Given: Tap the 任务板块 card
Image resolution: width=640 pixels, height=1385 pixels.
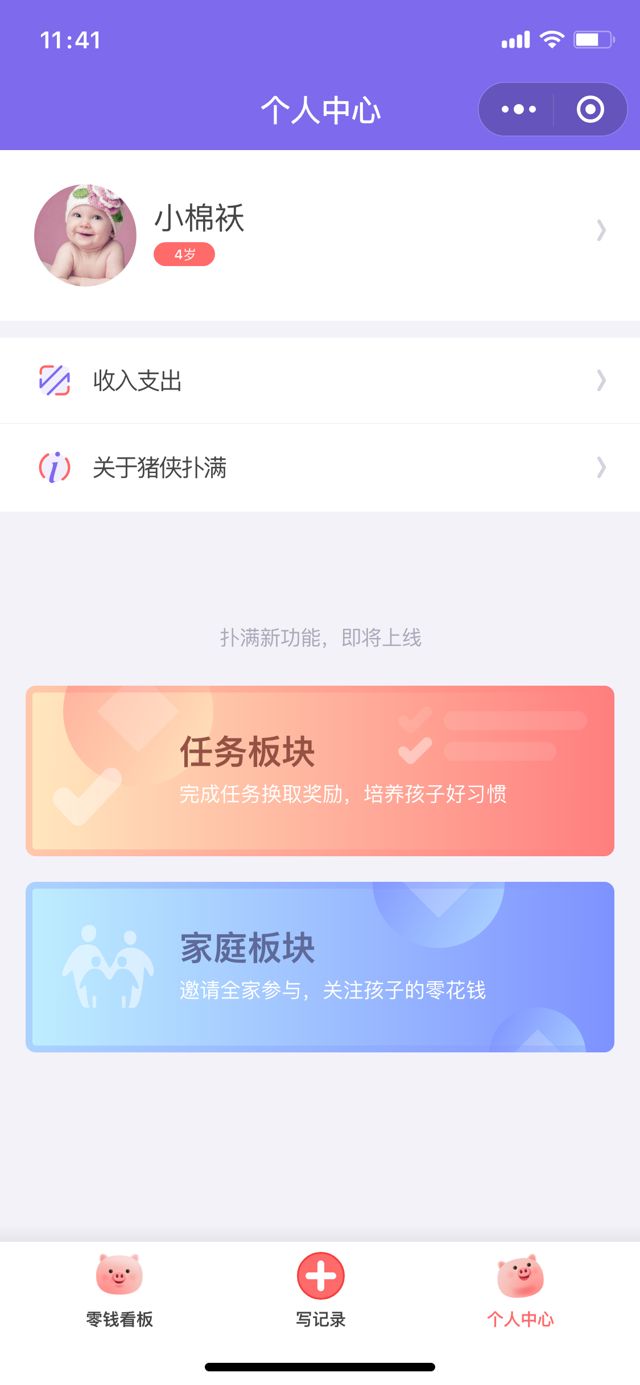Looking at the screenshot, I should coord(320,771).
